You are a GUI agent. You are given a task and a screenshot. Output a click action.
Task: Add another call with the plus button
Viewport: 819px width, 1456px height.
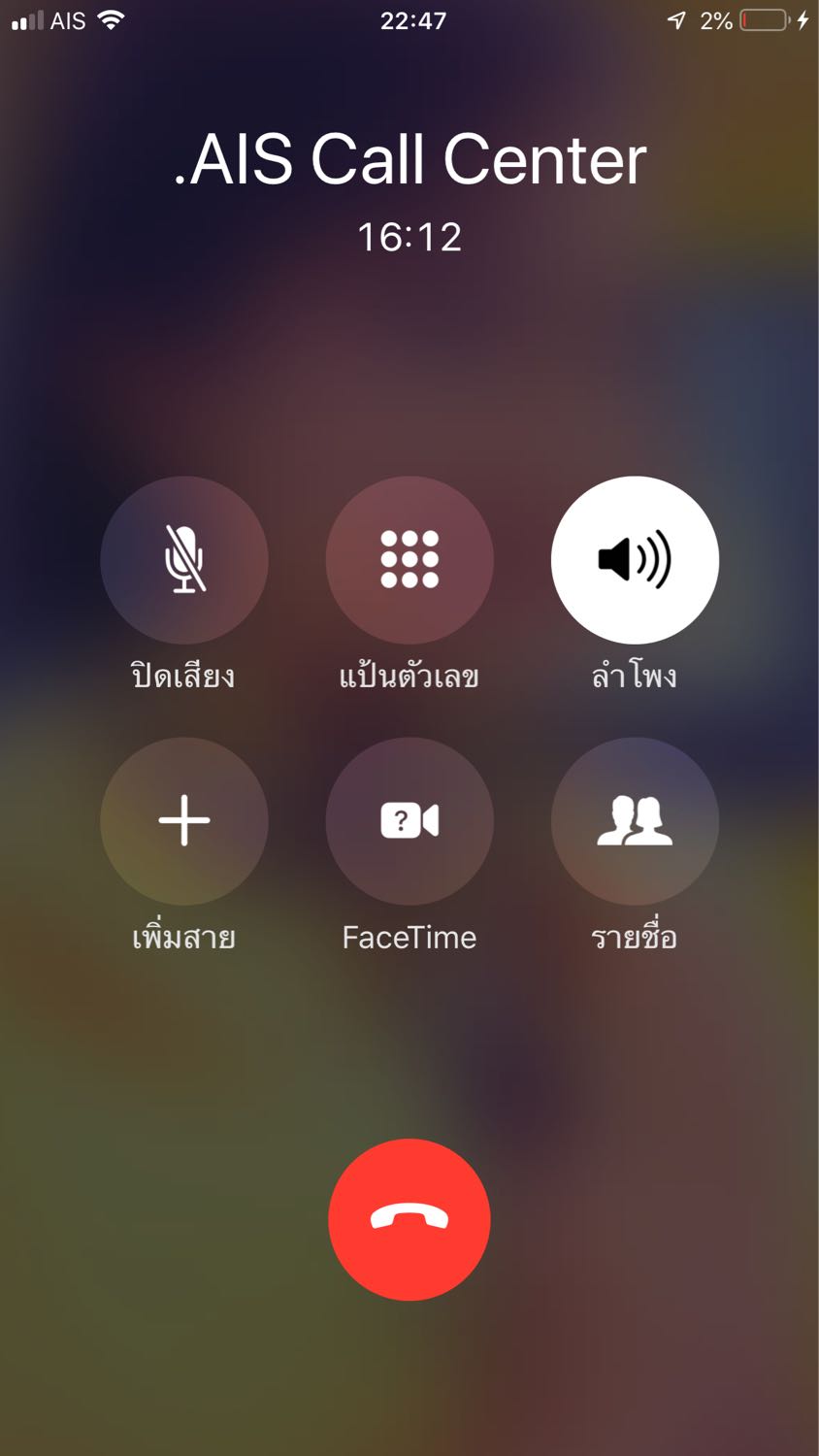coord(184,821)
